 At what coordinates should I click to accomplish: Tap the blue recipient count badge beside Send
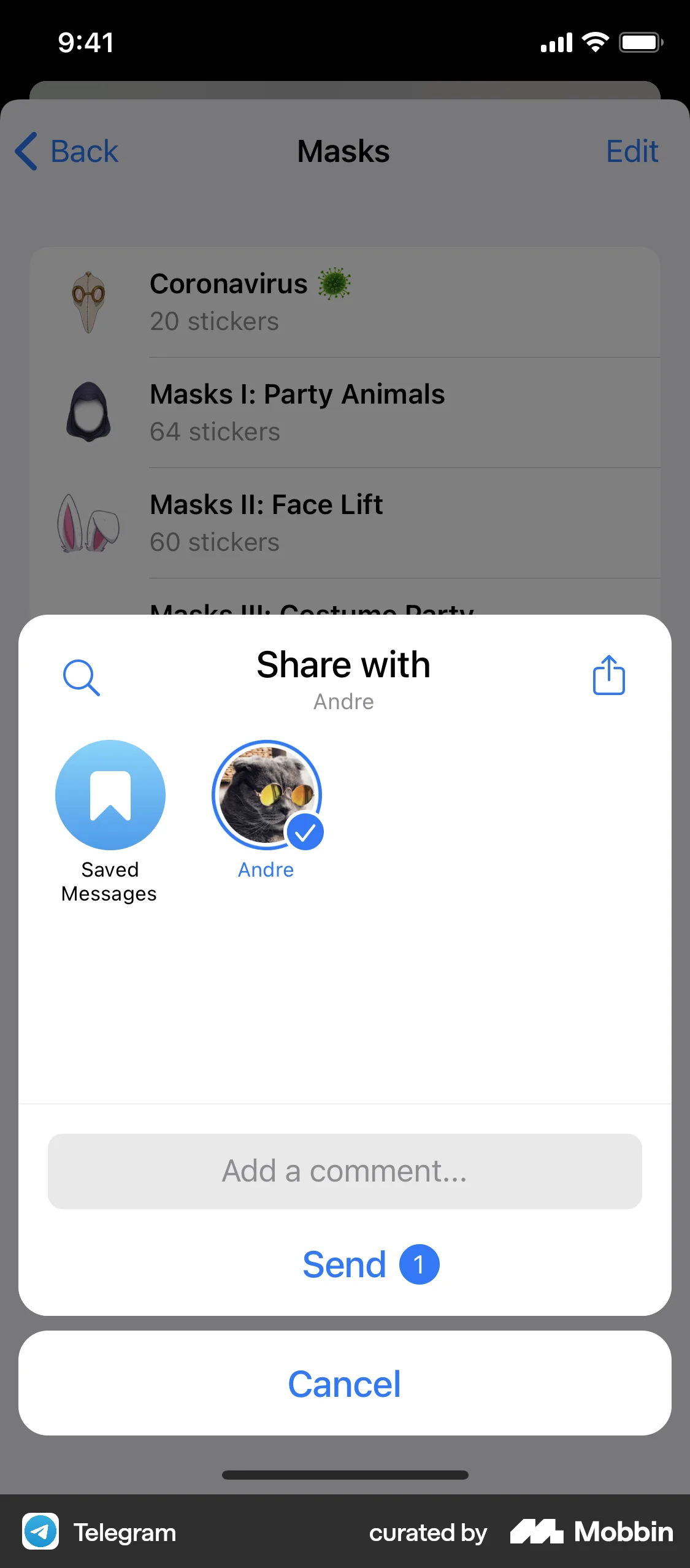(419, 1263)
